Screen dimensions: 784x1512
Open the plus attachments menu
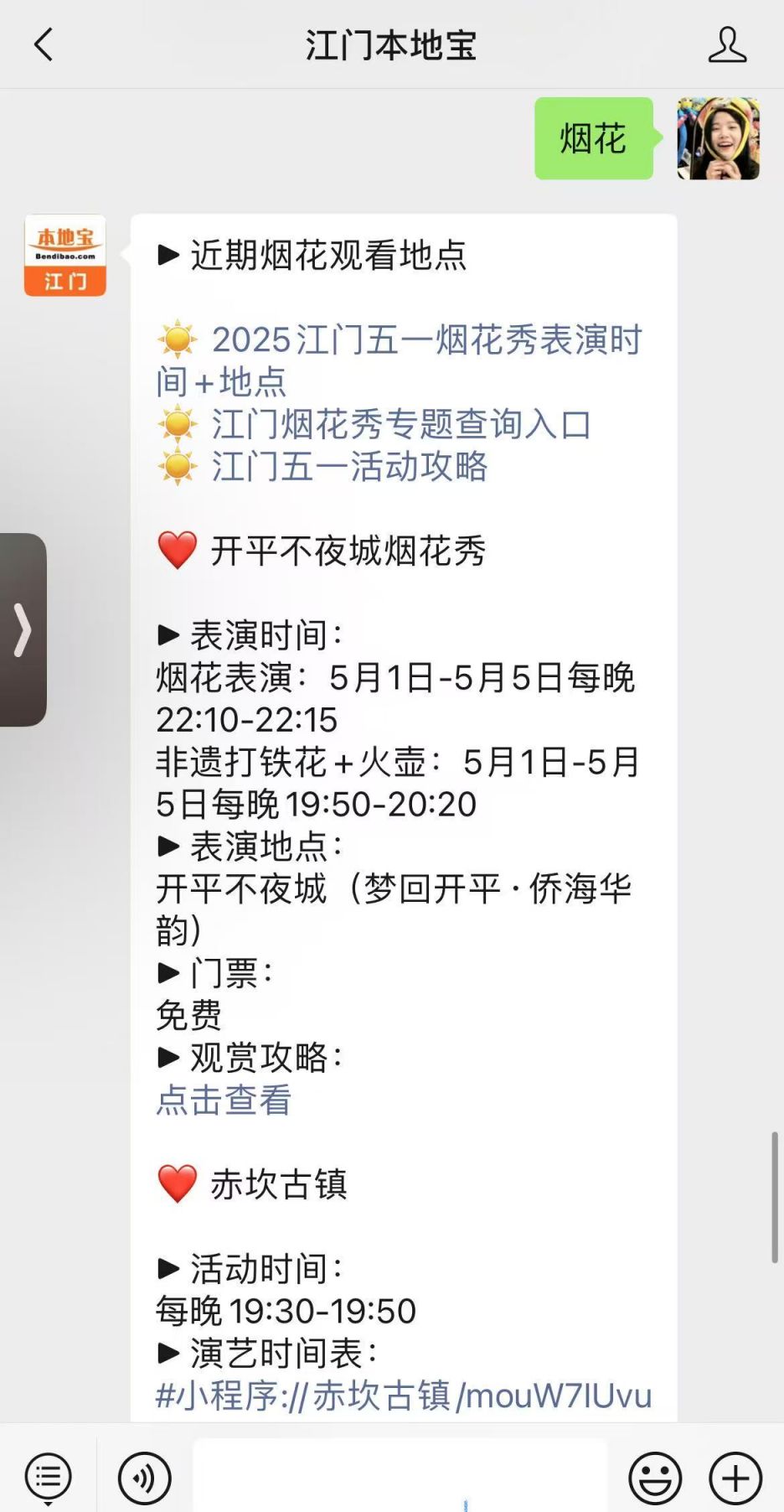coord(735,1478)
